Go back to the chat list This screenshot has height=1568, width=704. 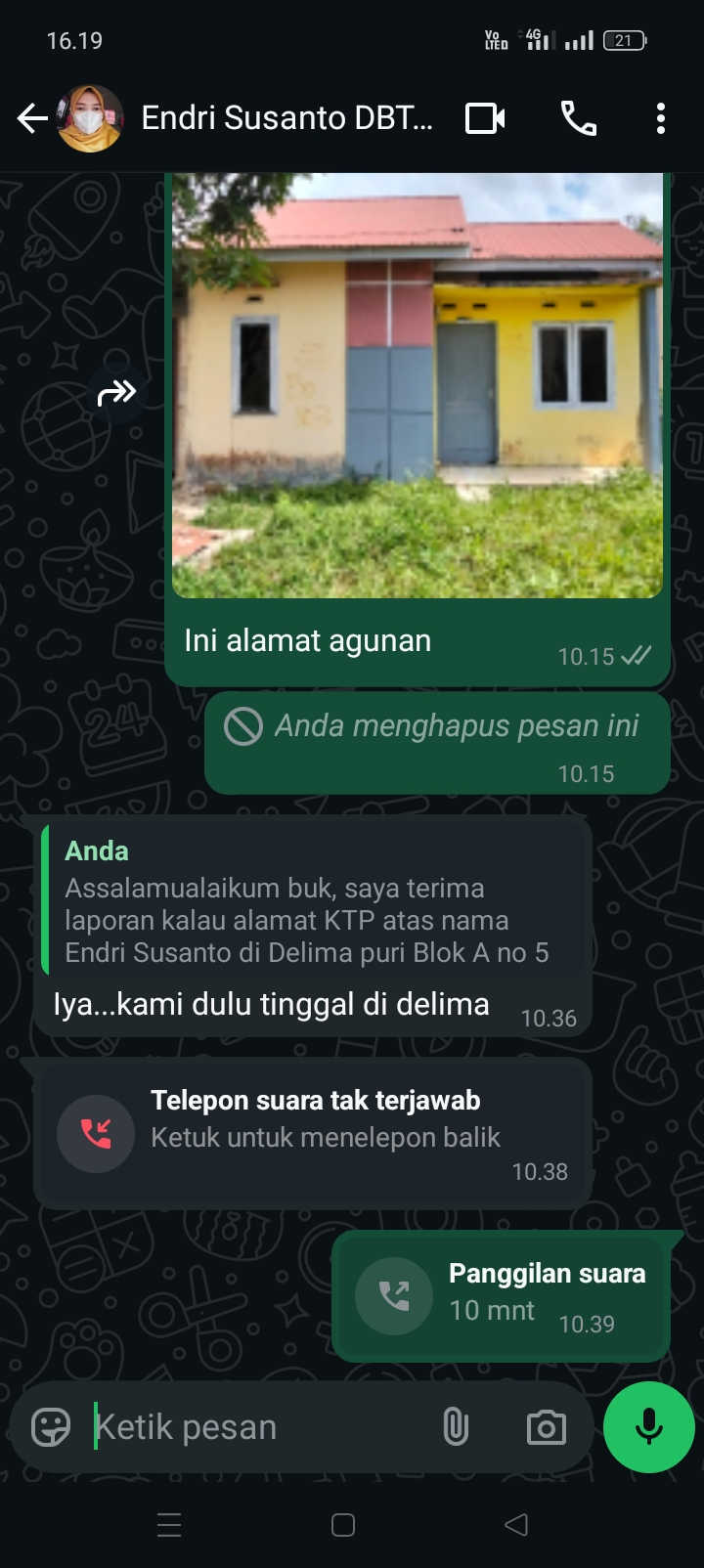click(x=31, y=119)
